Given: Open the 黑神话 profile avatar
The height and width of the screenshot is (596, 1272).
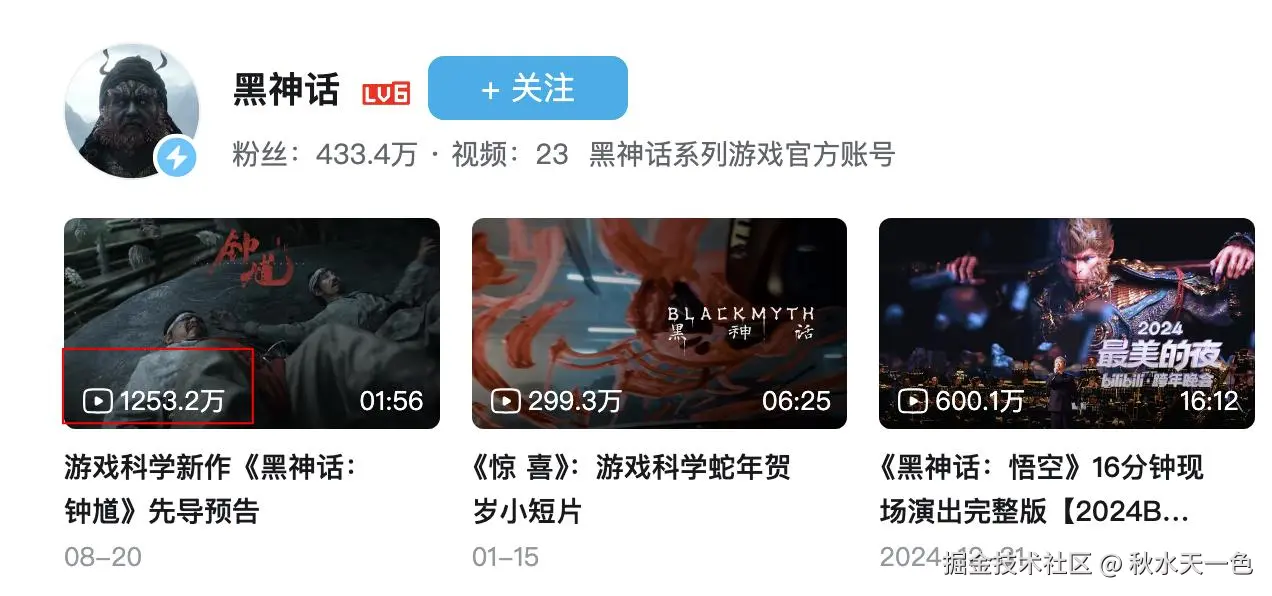Looking at the screenshot, I should (130, 111).
